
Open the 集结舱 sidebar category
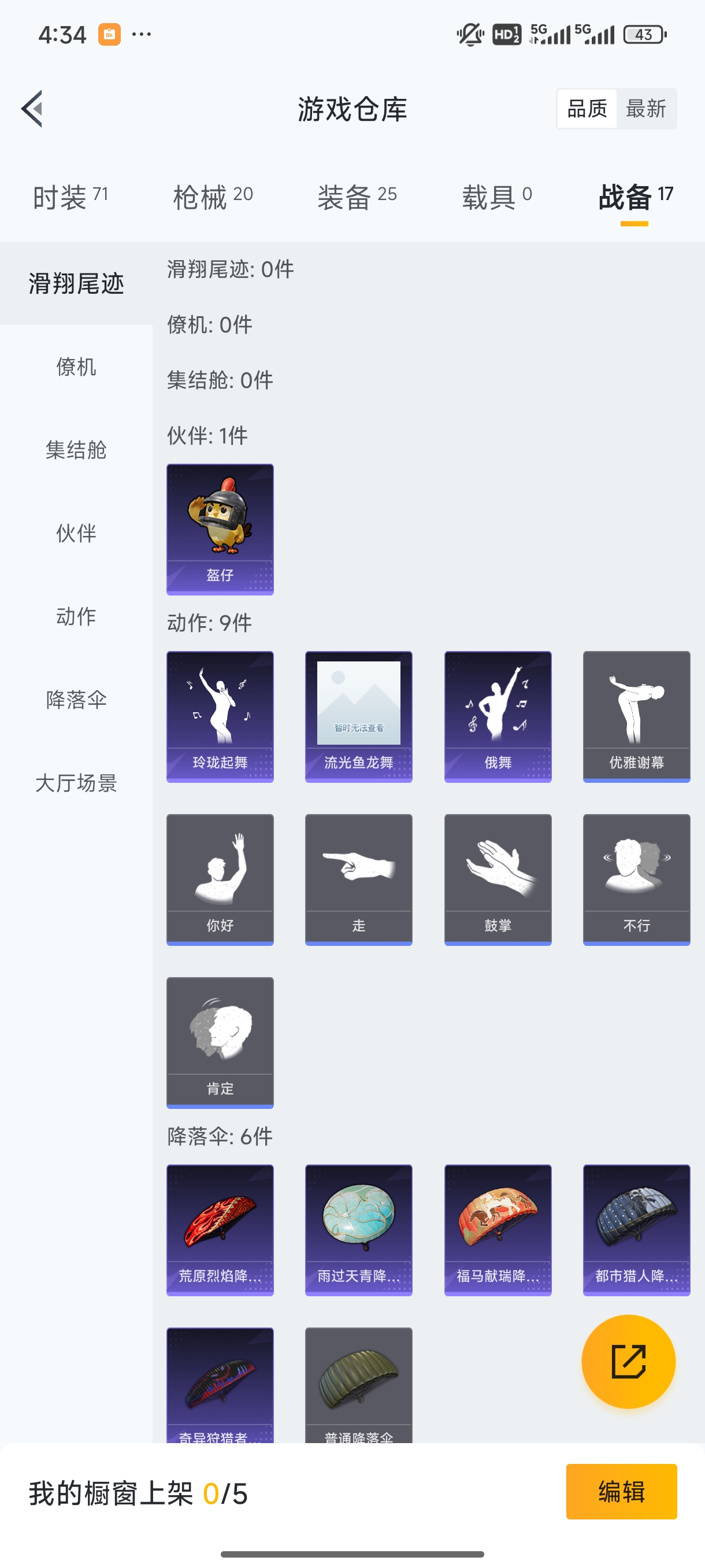point(76,450)
